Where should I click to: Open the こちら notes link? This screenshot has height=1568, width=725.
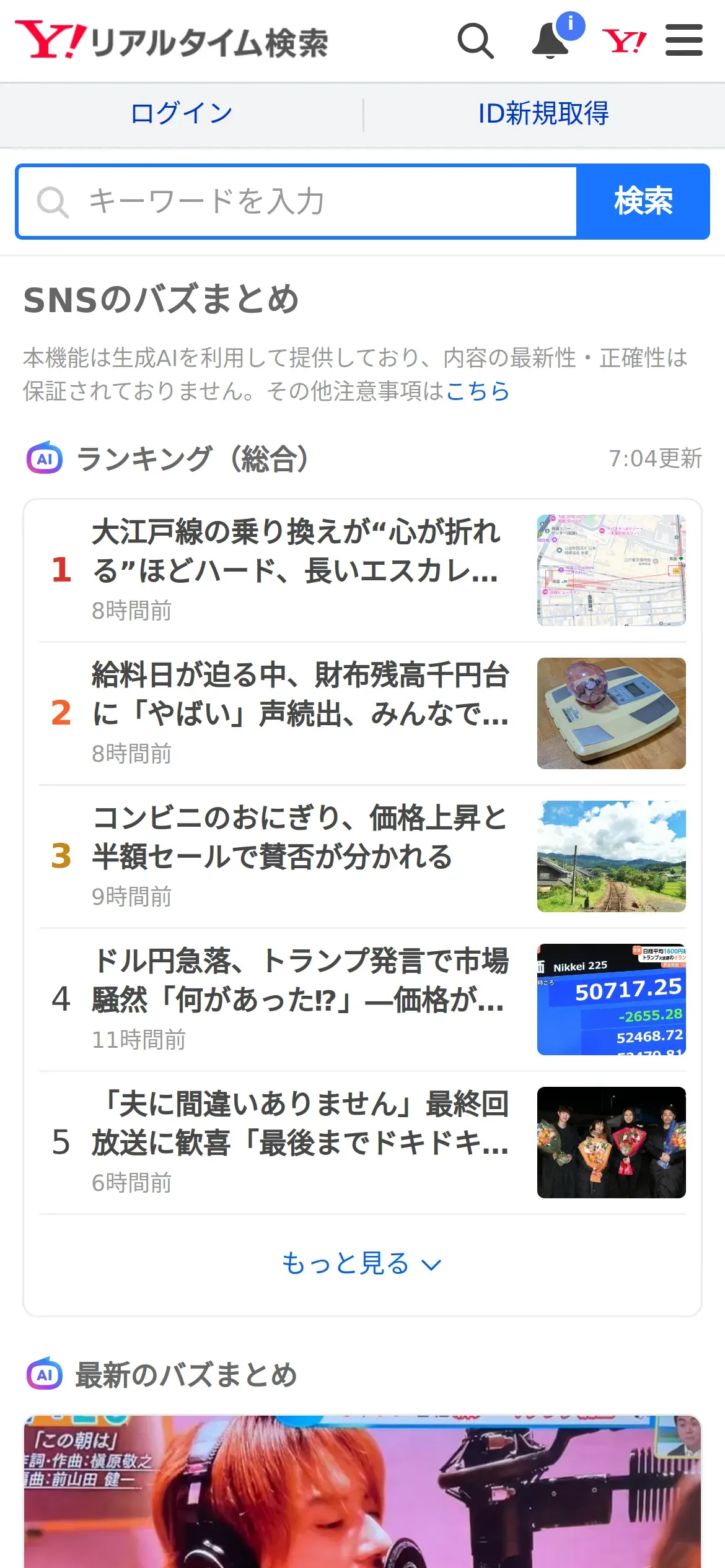(478, 391)
